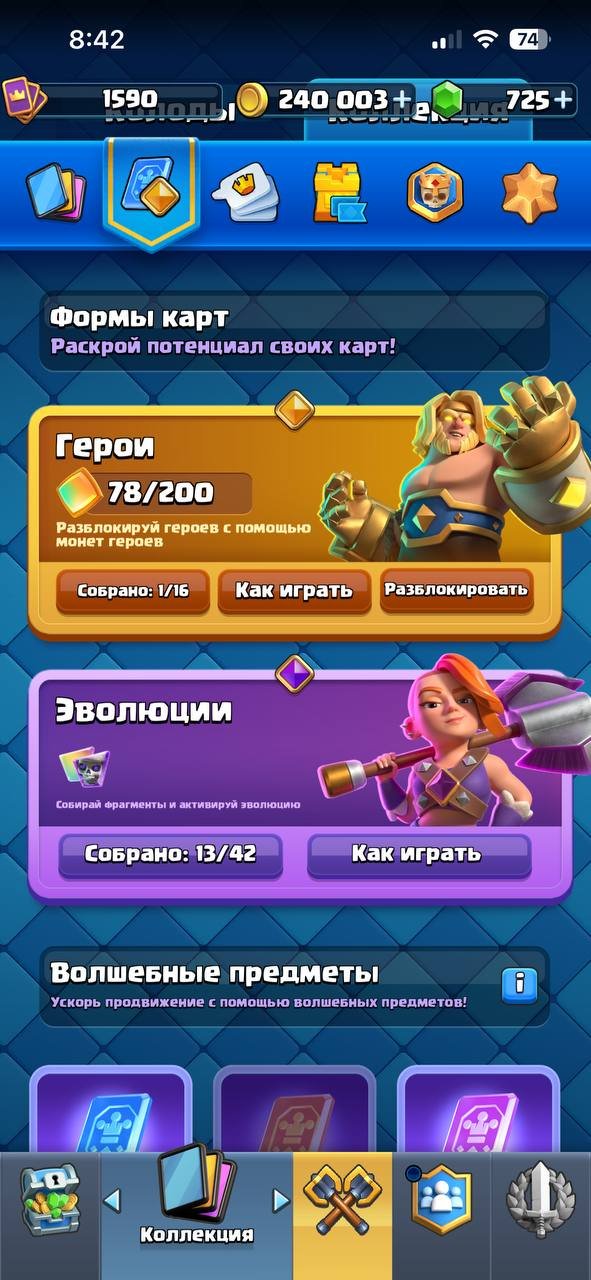
Task: Switch to the tower skins tab
Action: pos(339,192)
